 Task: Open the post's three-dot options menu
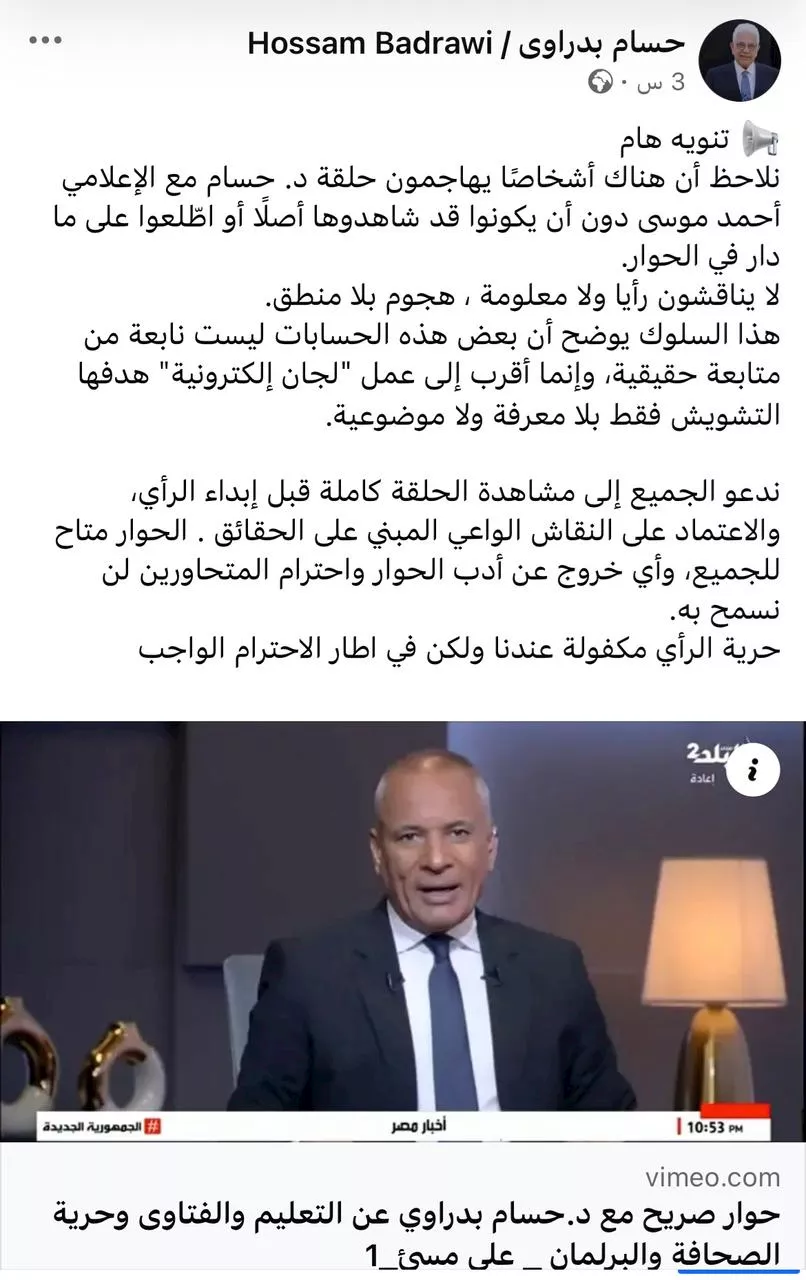click(x=47, y=41)
